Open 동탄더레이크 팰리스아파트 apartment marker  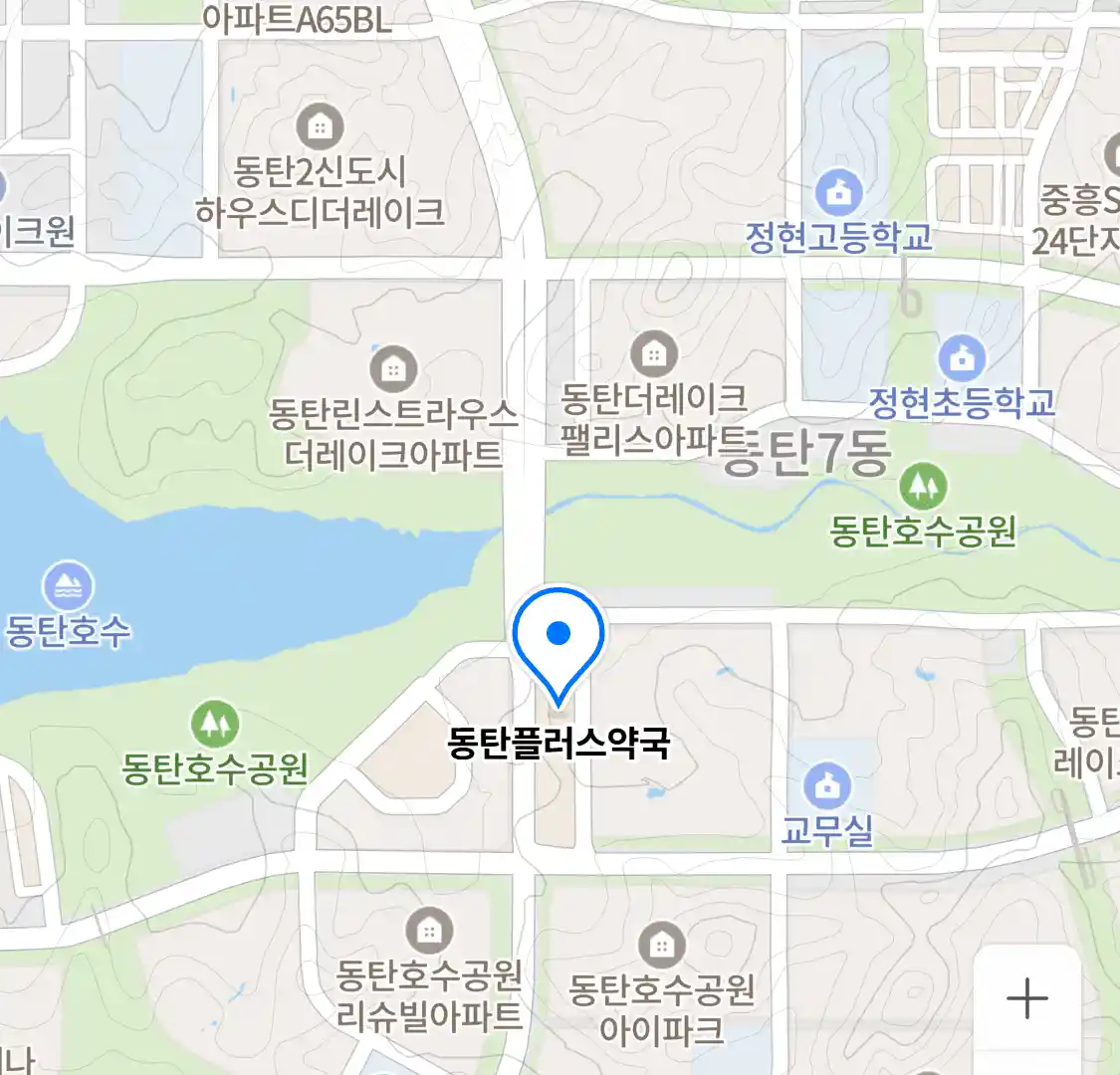pyautogui.click(x=654, y=353)
